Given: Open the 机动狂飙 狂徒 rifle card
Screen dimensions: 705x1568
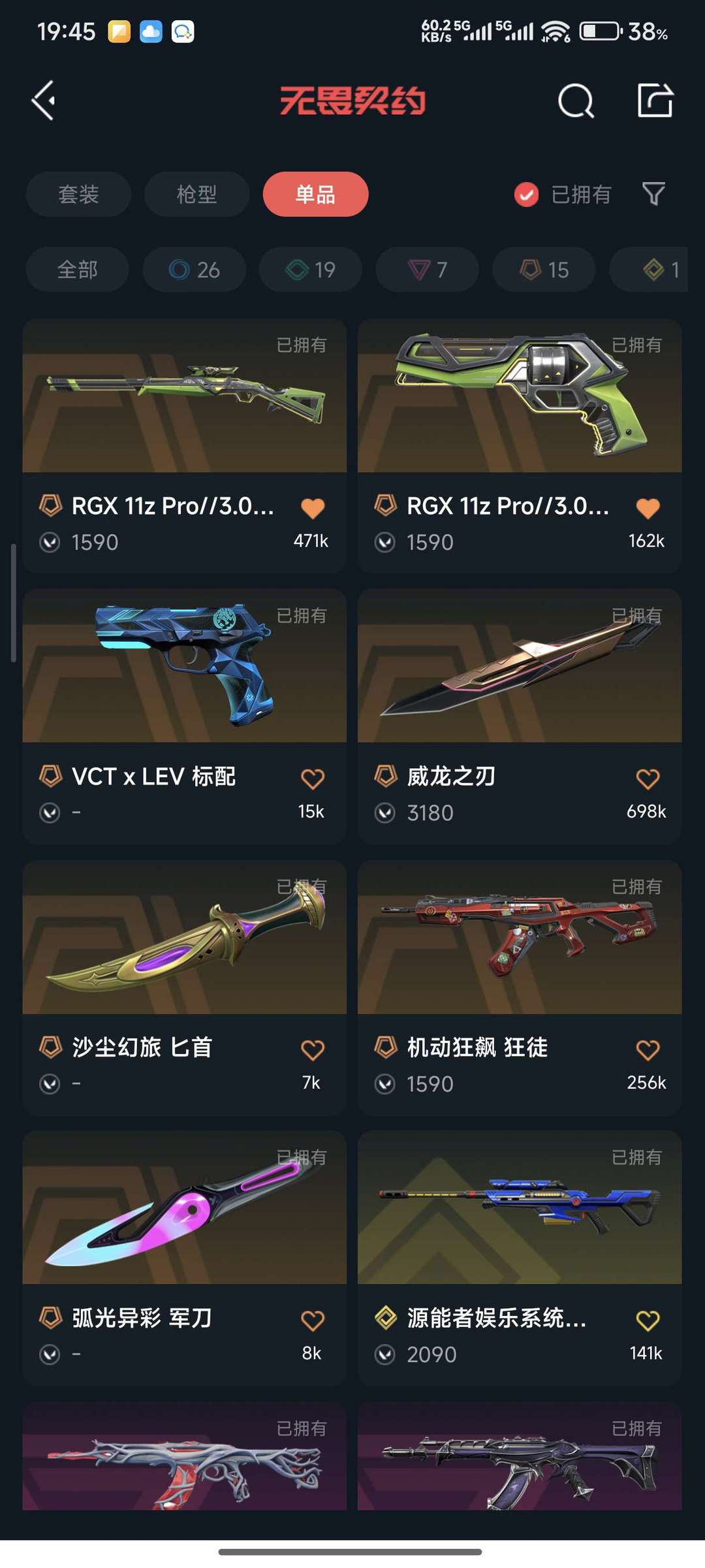Looking at the screenshot, I should click(520, 987).
